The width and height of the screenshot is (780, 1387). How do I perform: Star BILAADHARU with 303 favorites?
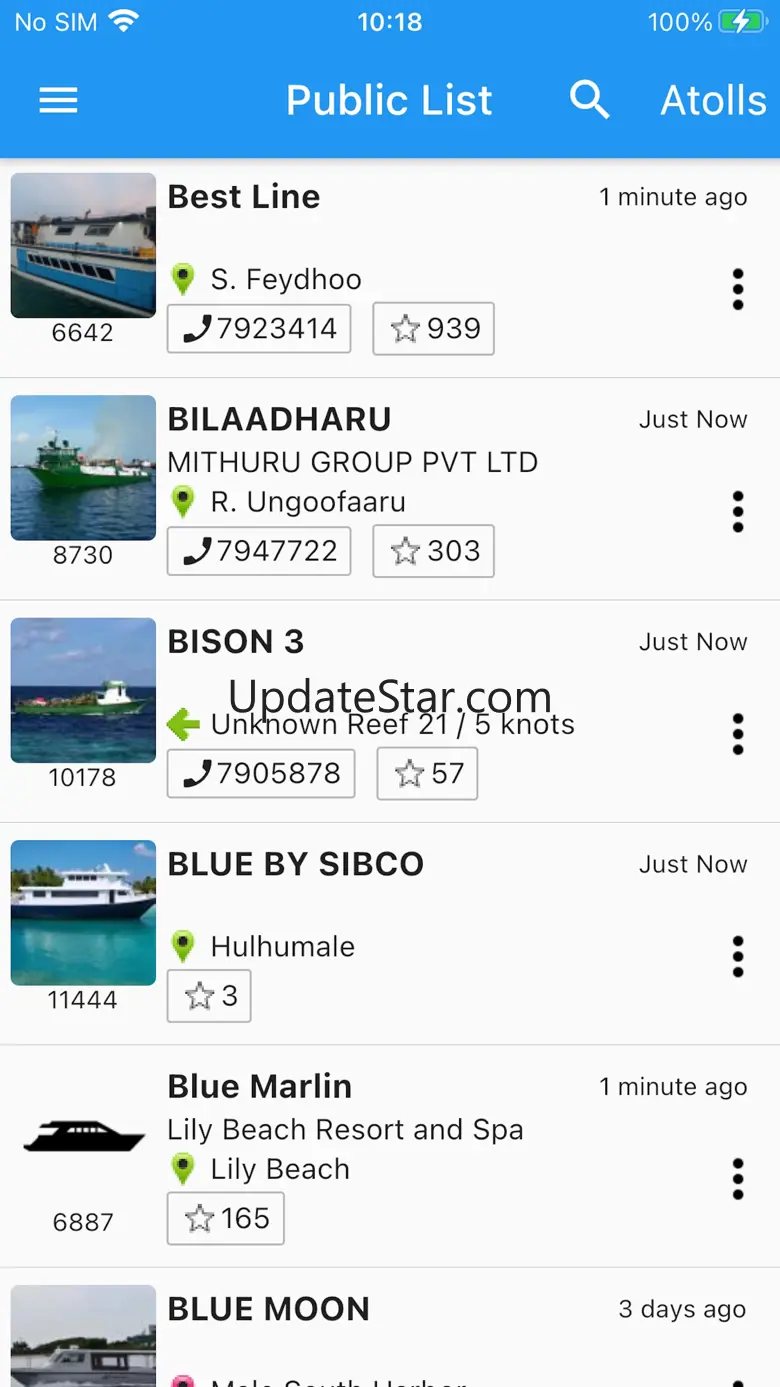[x=434, y=551]
